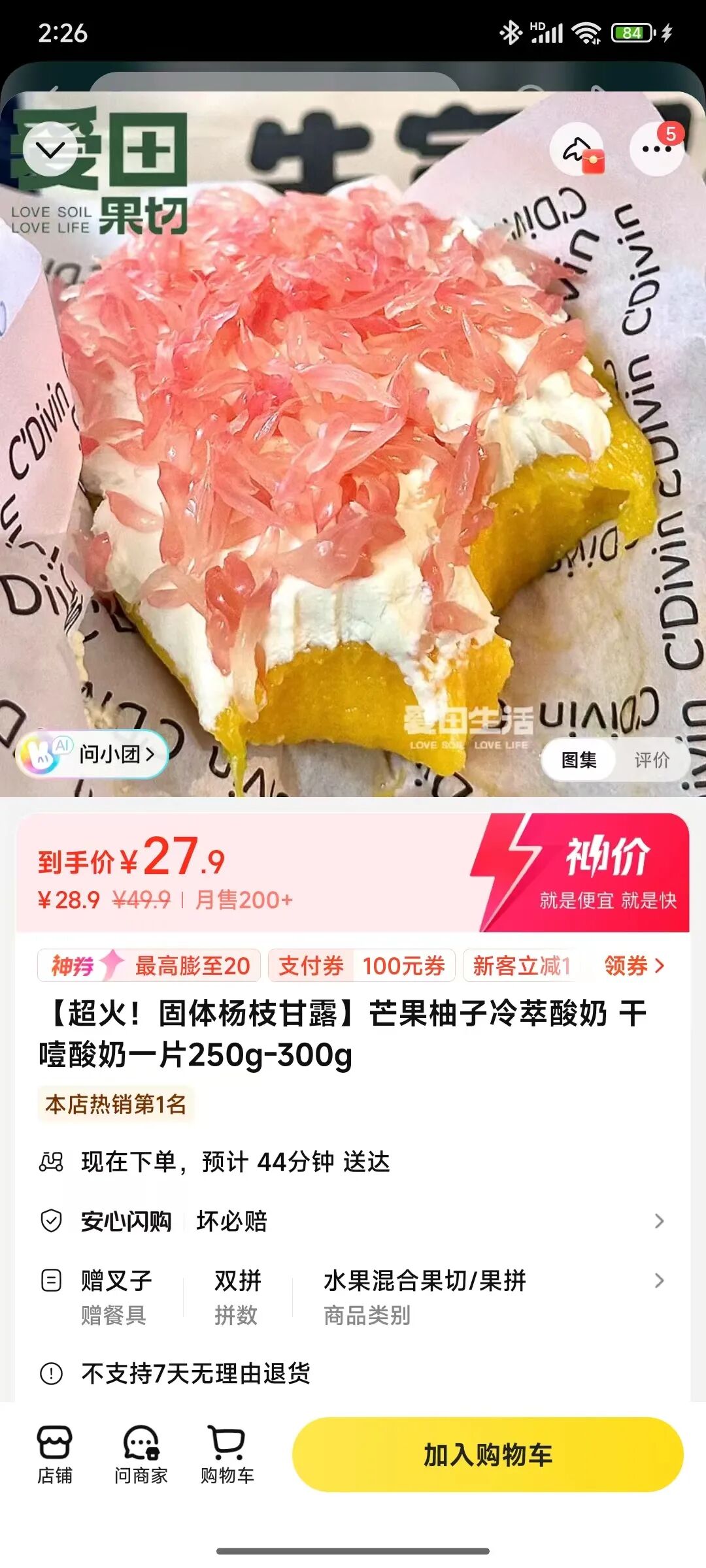The height and width of the screenshot is (1568, 706).
Task: Ask the 问小团 AI assistant
Action: 93,754
